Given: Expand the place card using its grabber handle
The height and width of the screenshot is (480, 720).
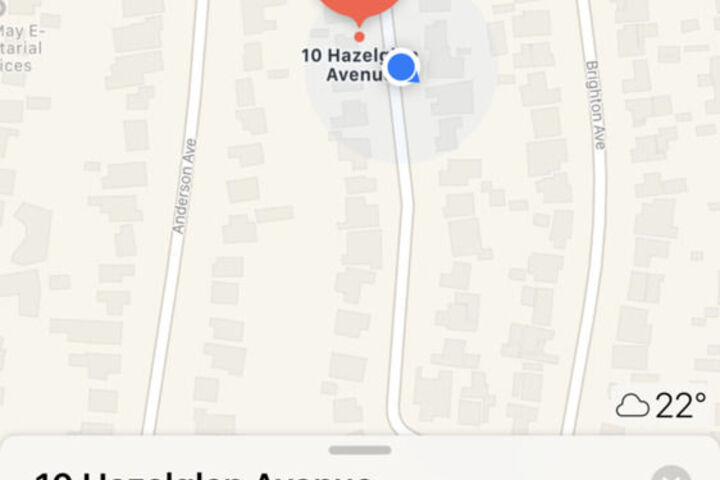Looking at the screenshot, I should 359,451.
